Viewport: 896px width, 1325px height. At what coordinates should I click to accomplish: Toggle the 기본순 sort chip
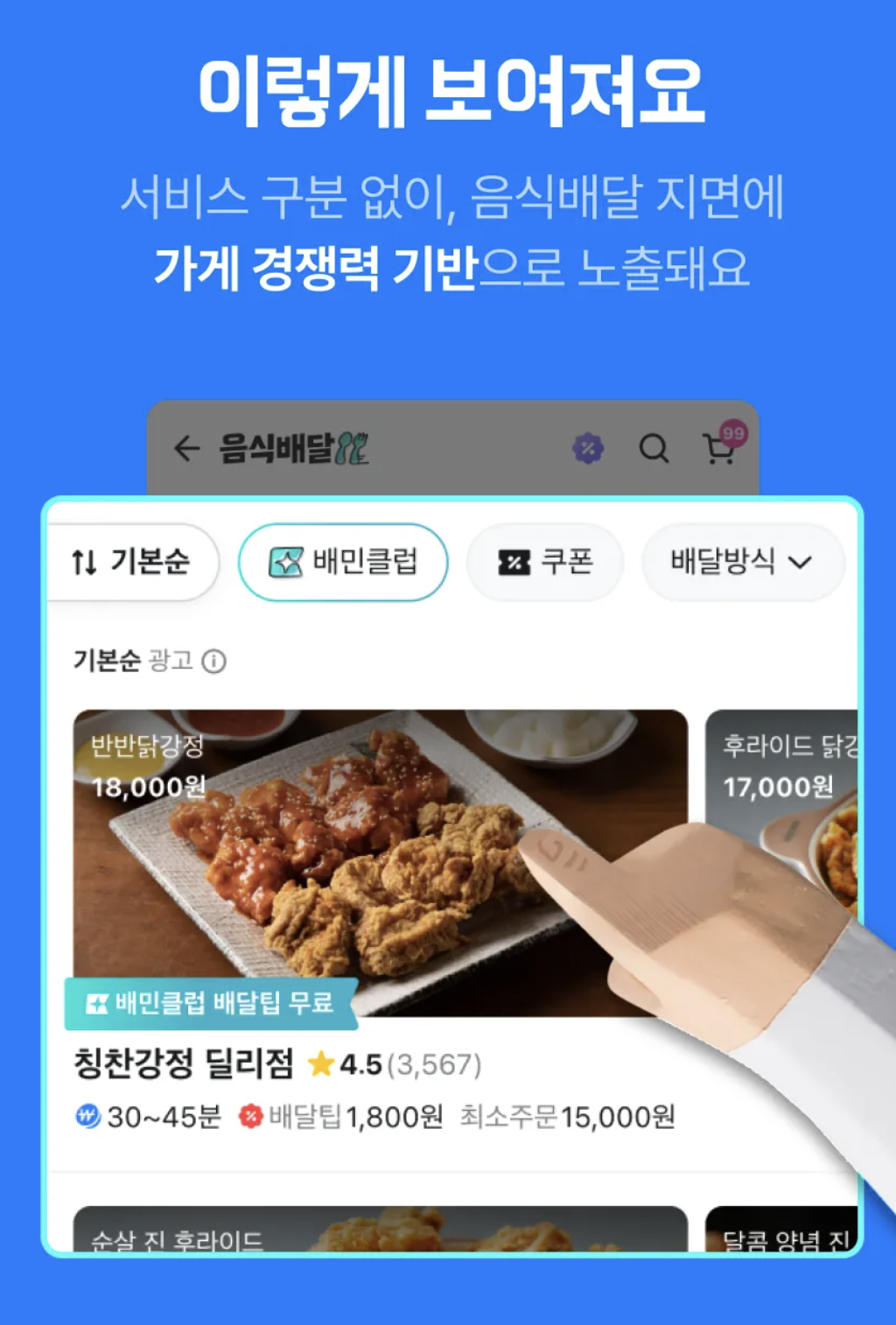[x=133, y=563]
